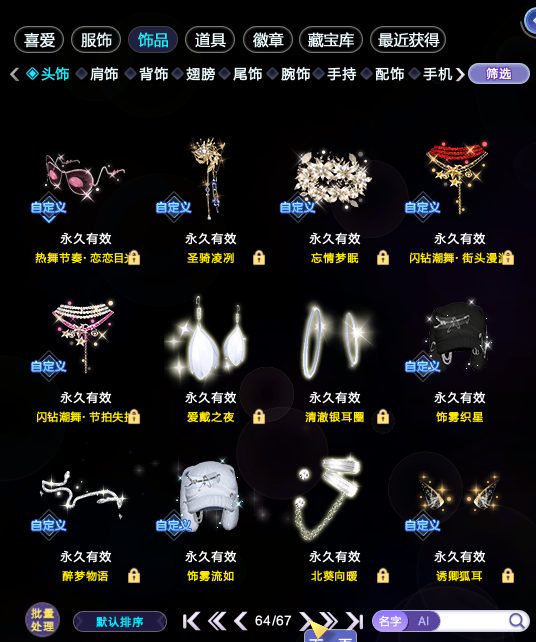Switch to the 服饰 tab

(96, 40)
